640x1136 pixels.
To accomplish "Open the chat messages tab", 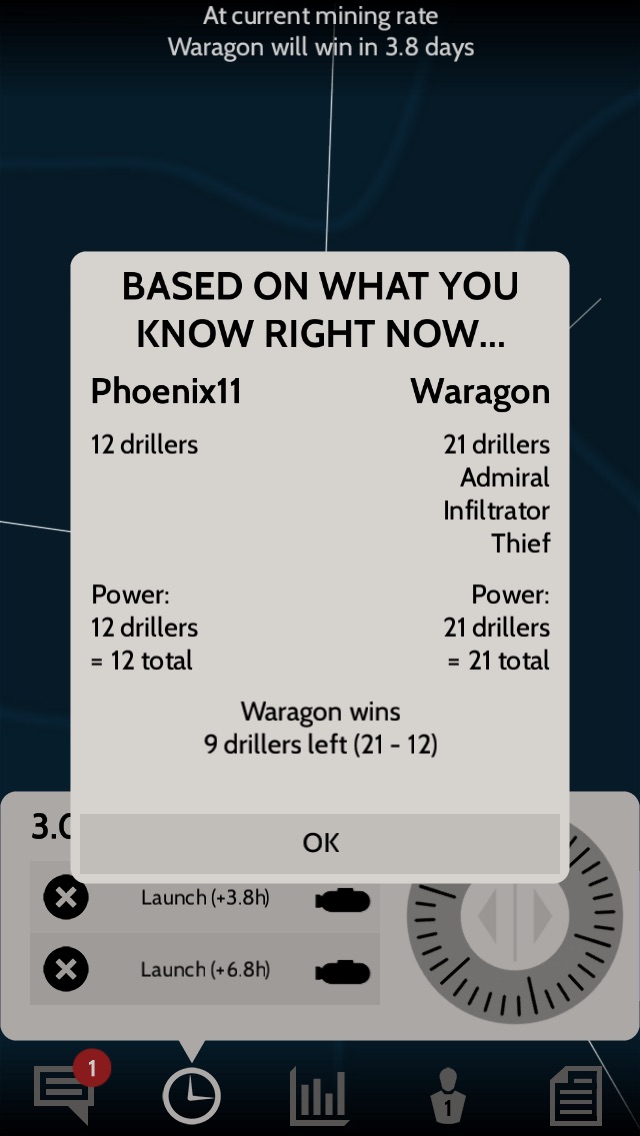I will tap(66, 1092).
